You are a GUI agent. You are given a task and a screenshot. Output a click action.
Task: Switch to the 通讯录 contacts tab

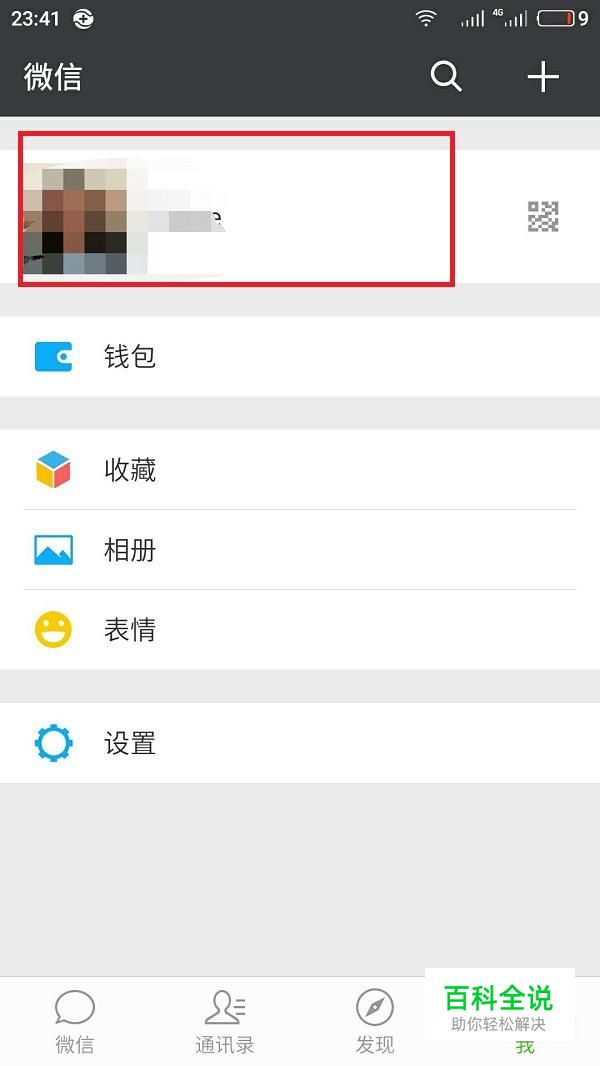coord(225,1022)
